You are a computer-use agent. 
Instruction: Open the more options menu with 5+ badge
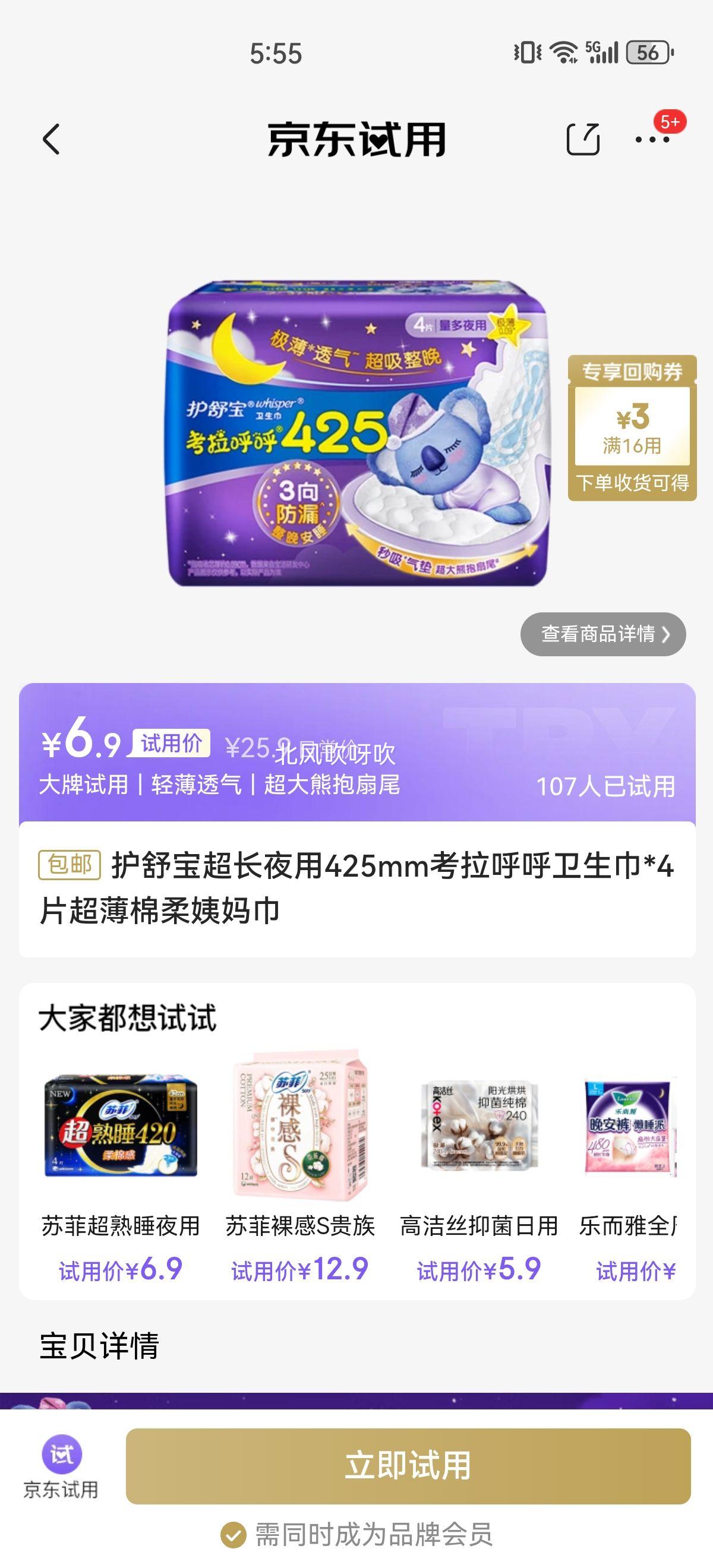tap(653, 139)
